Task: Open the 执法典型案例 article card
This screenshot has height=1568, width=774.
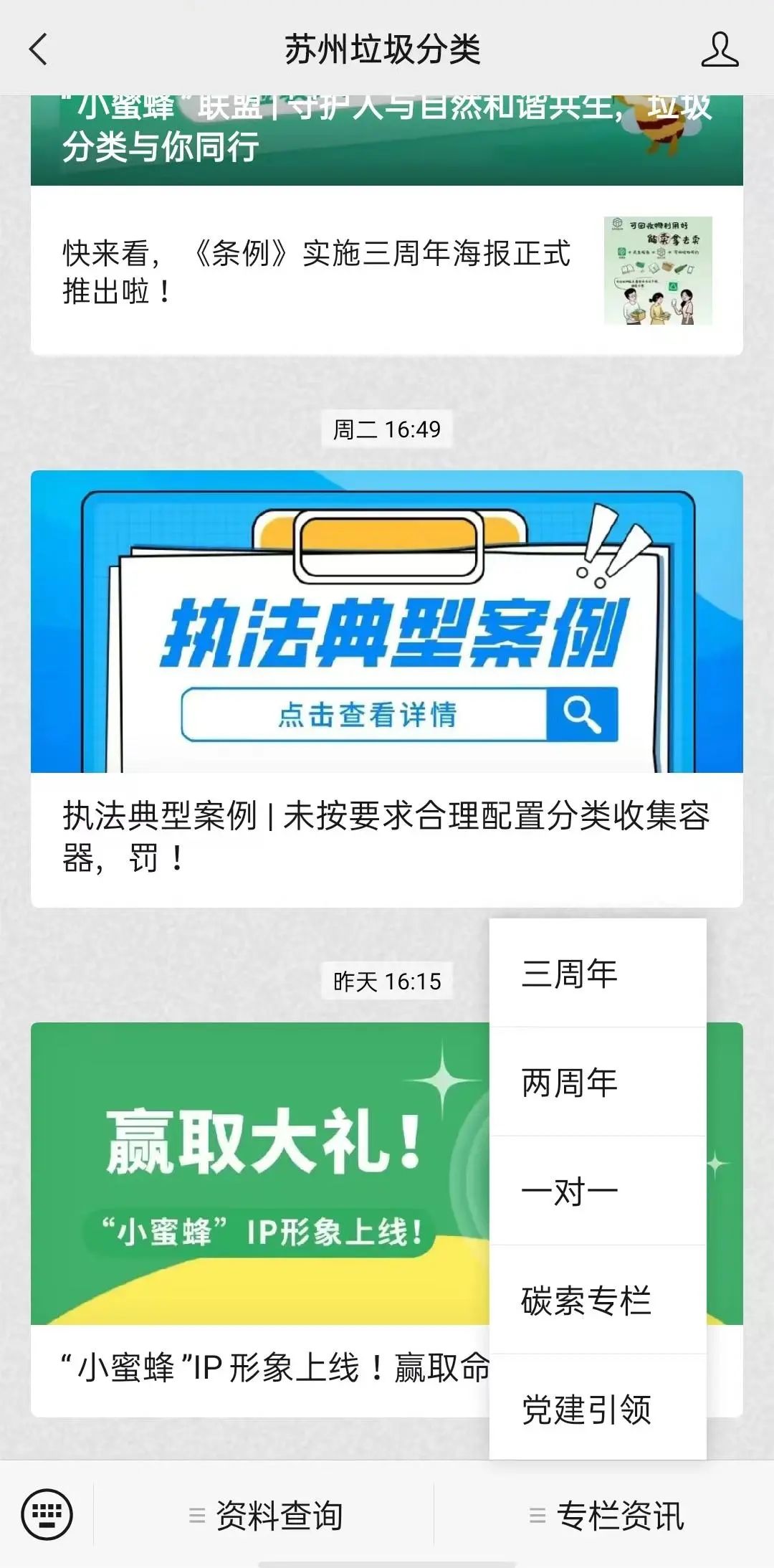Action: (386, 688)
